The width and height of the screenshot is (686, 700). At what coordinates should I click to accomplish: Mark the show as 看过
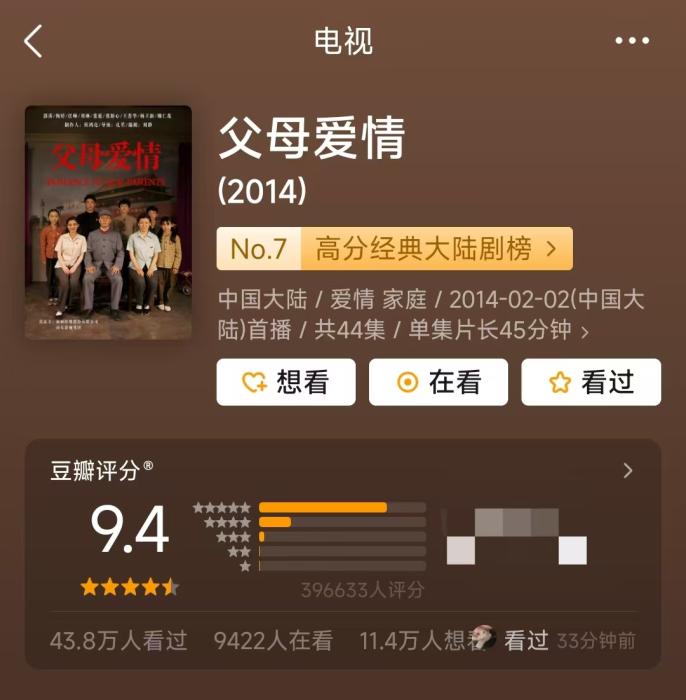[591, 382]
